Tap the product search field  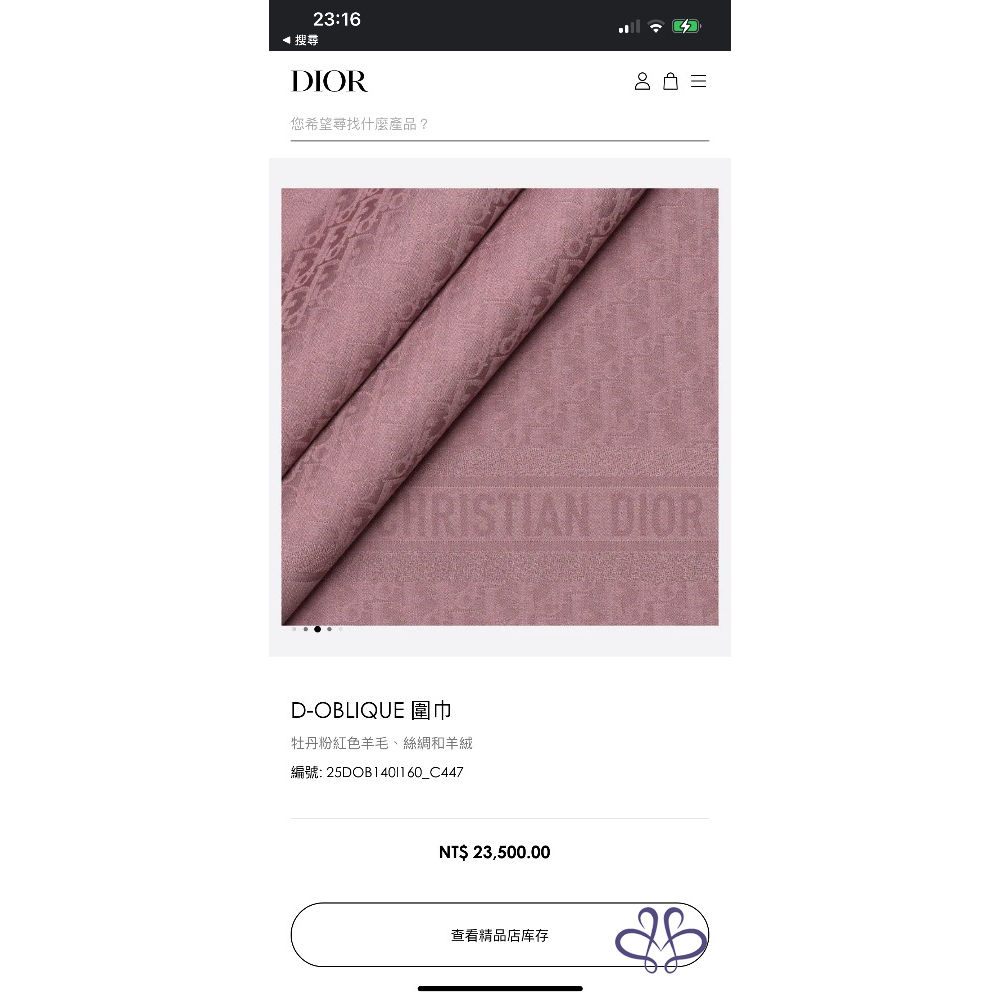(x=499, y=125)
